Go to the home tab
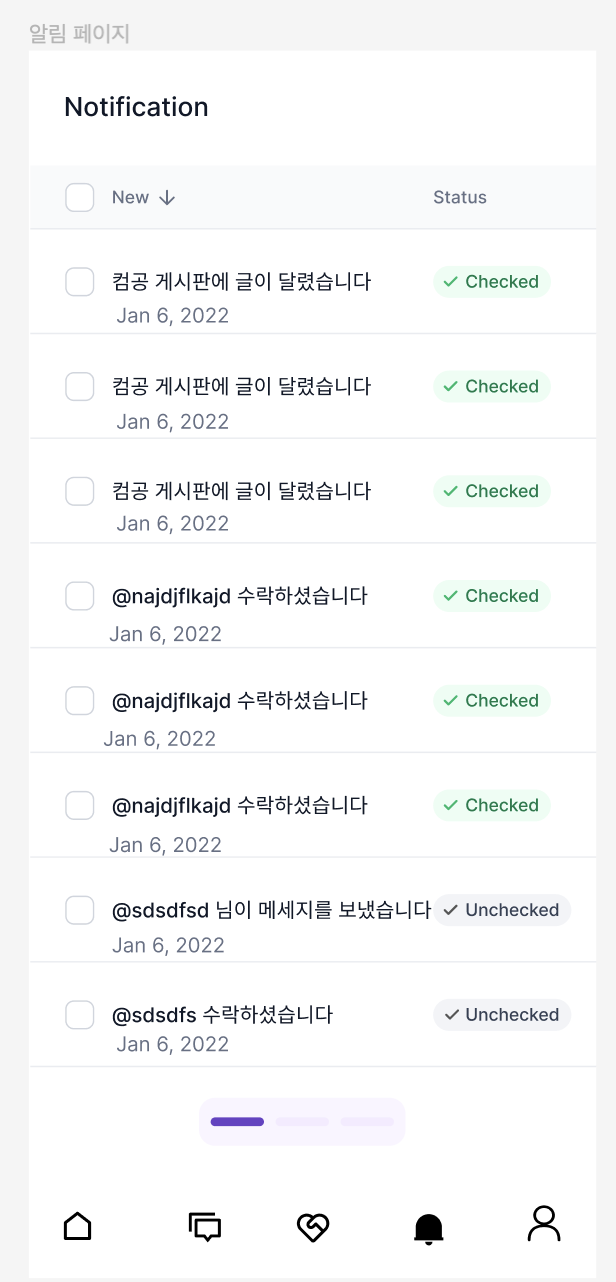The width and height of the screenshot is (616, 1282). coord(77,1226)
